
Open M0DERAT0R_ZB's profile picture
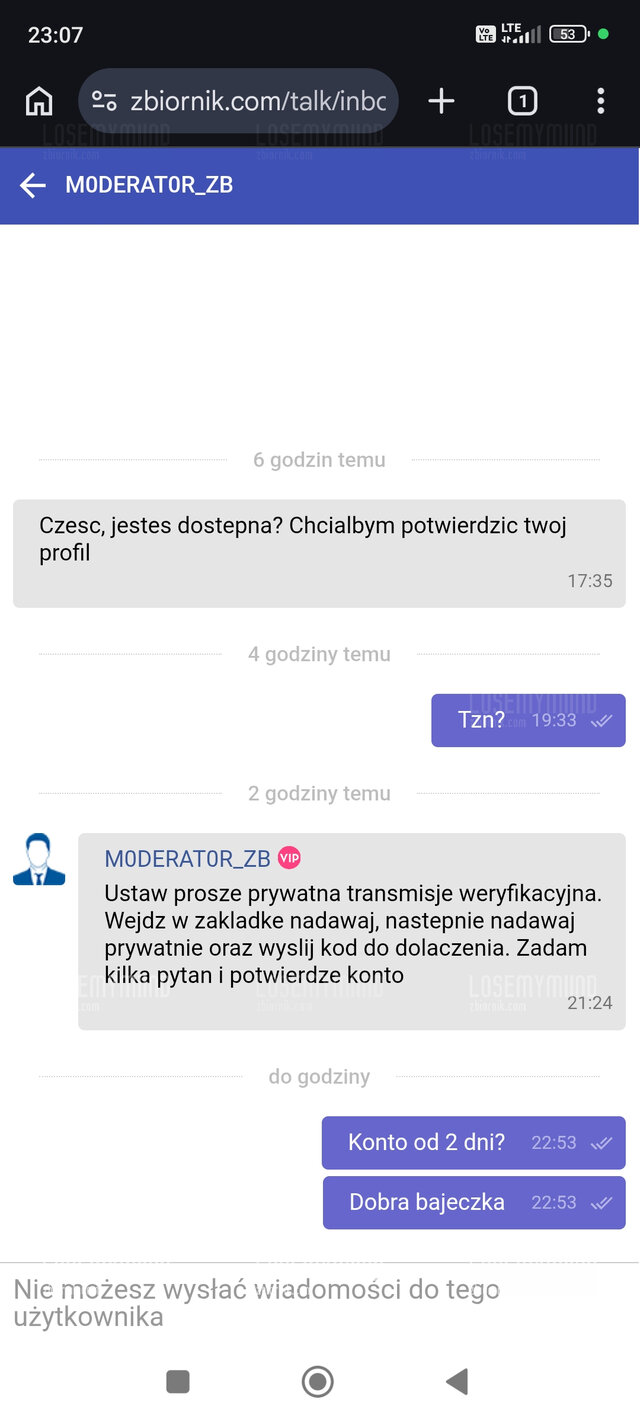39,859
